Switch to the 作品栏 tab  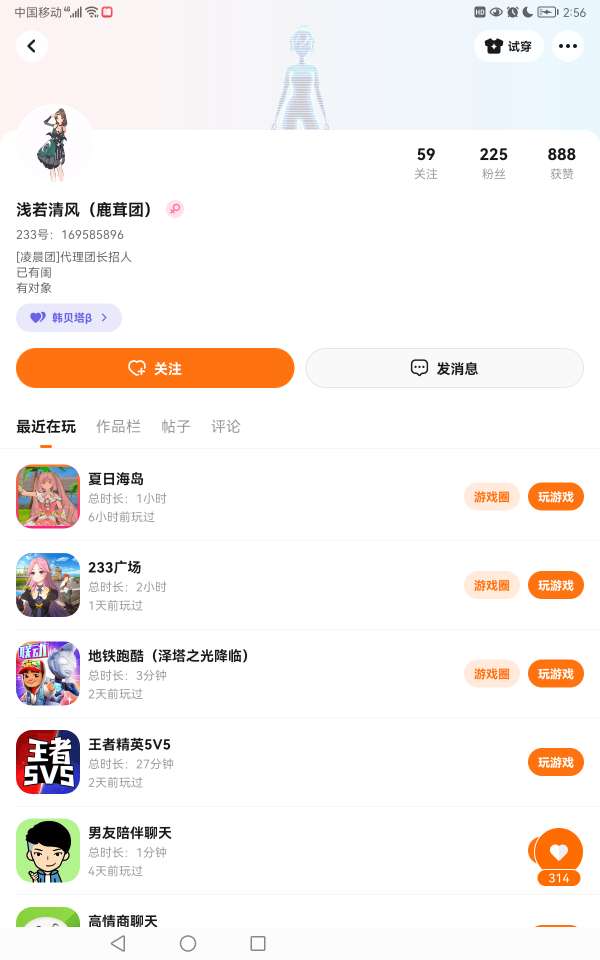118,426
